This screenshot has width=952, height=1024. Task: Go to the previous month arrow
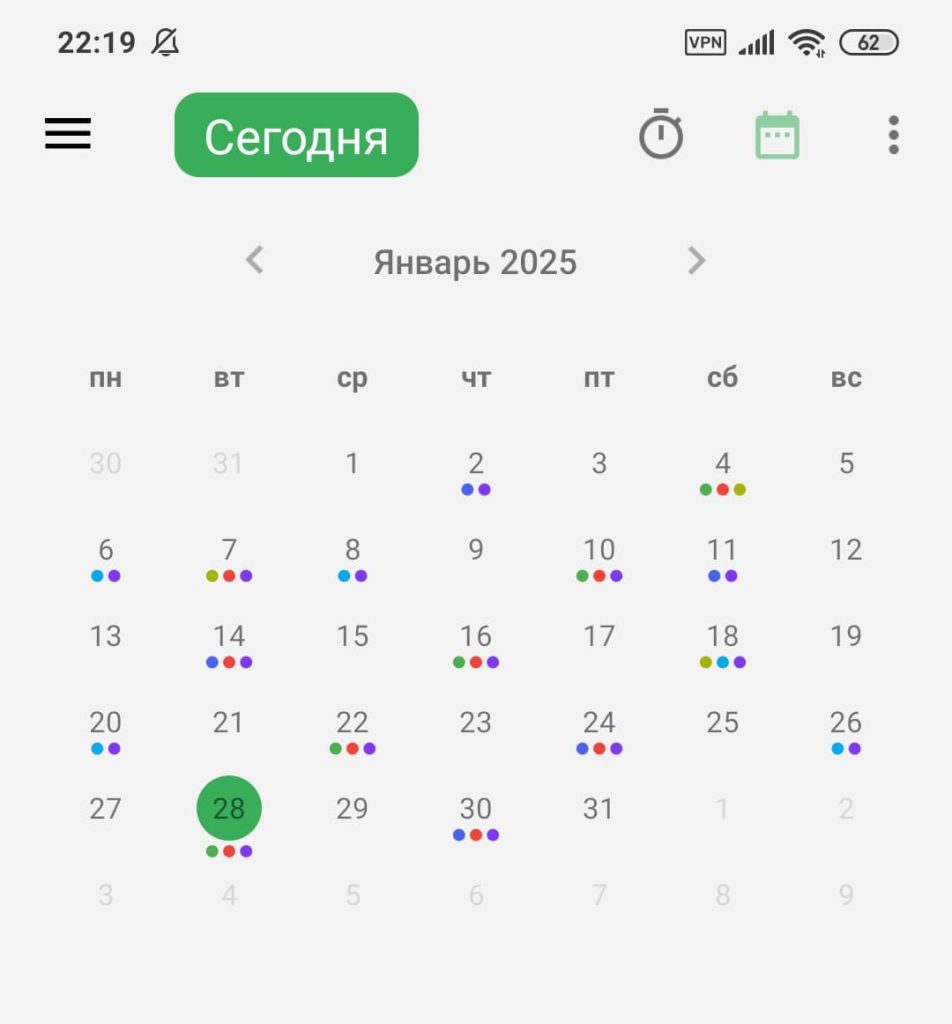[x=255, y=261]
